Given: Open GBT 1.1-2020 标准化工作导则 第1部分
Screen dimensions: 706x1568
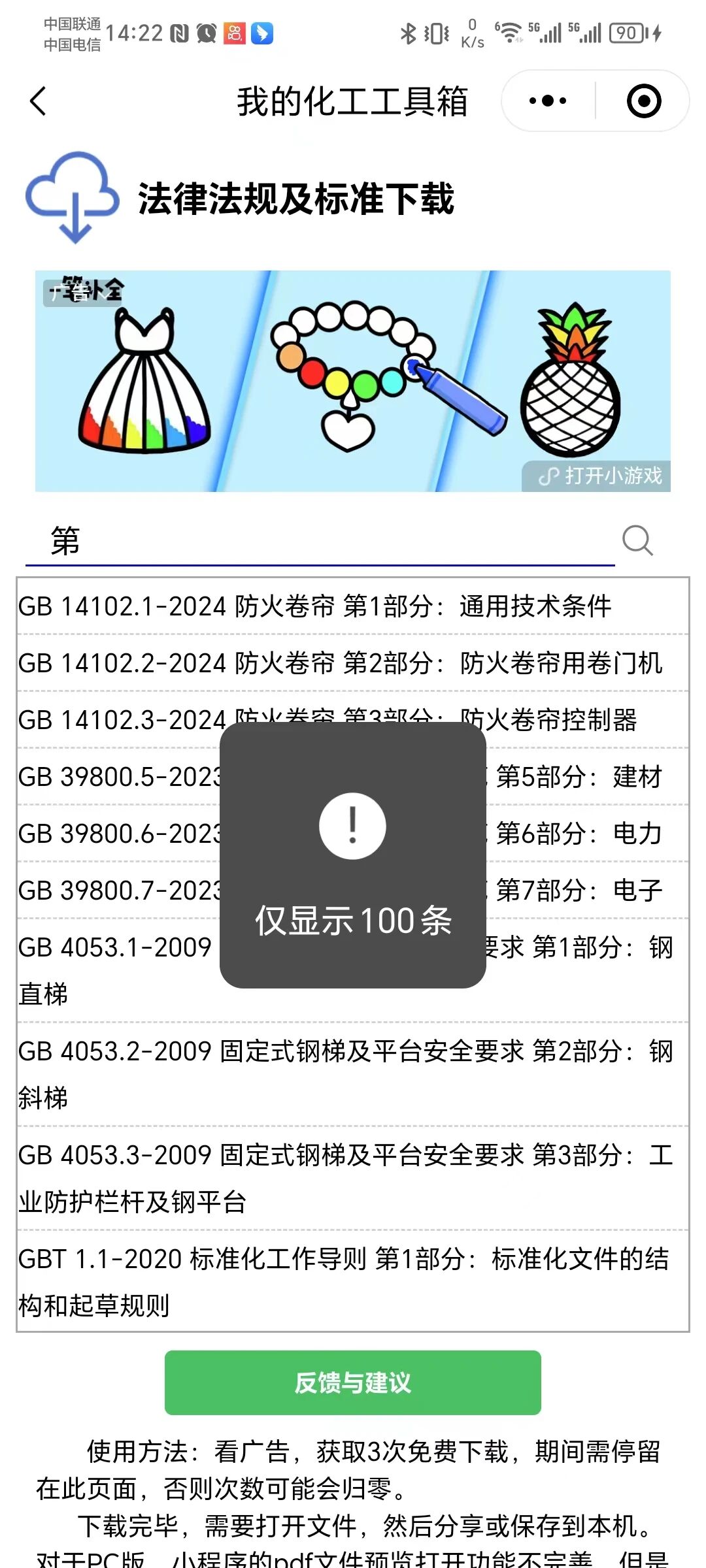Looking at the screenshot, I should (x=353, y=1282).
